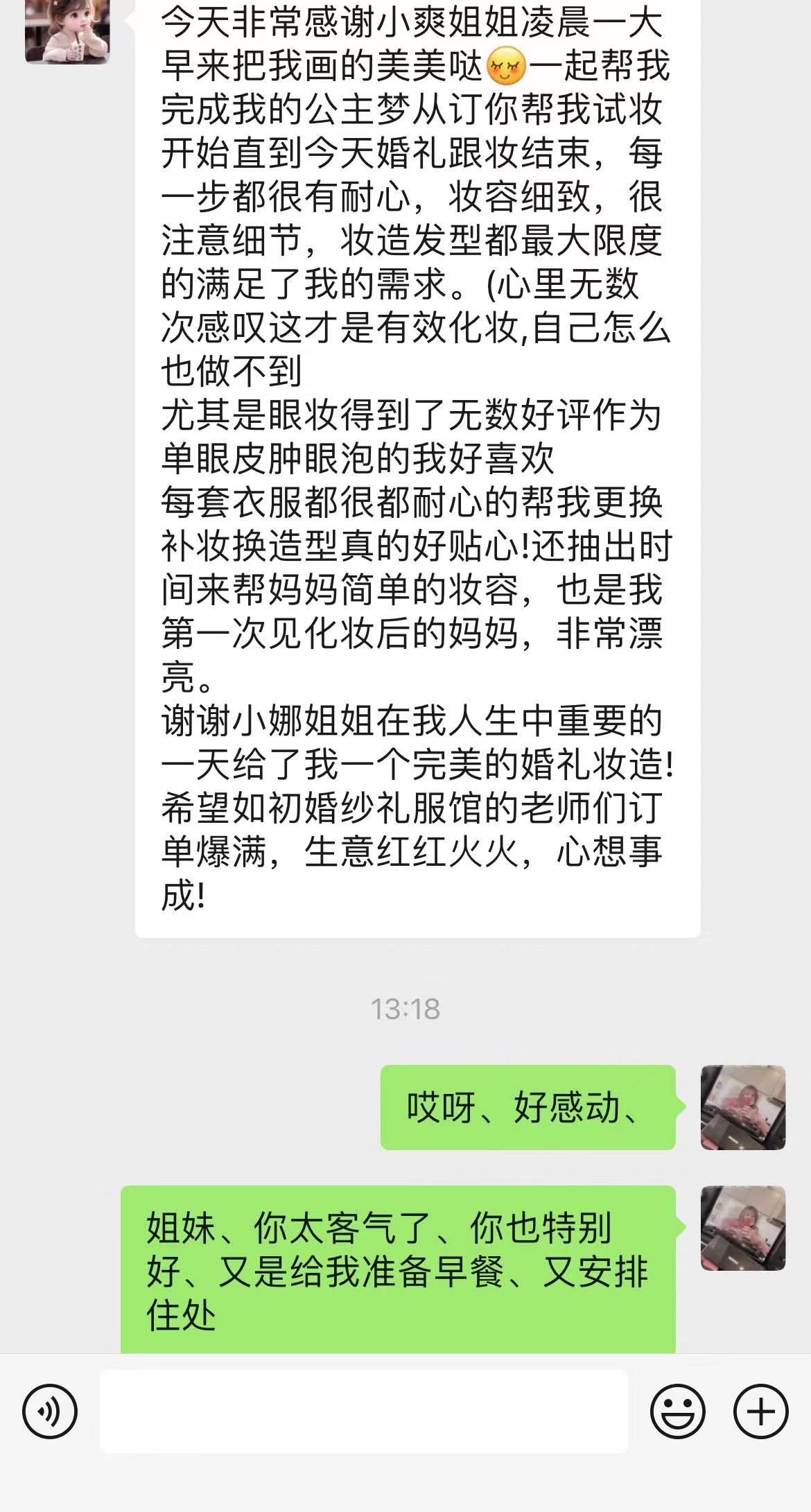Focus the message text field
The width and height of the screenshot is (811, 1512).
click(x=364, y=1411)
